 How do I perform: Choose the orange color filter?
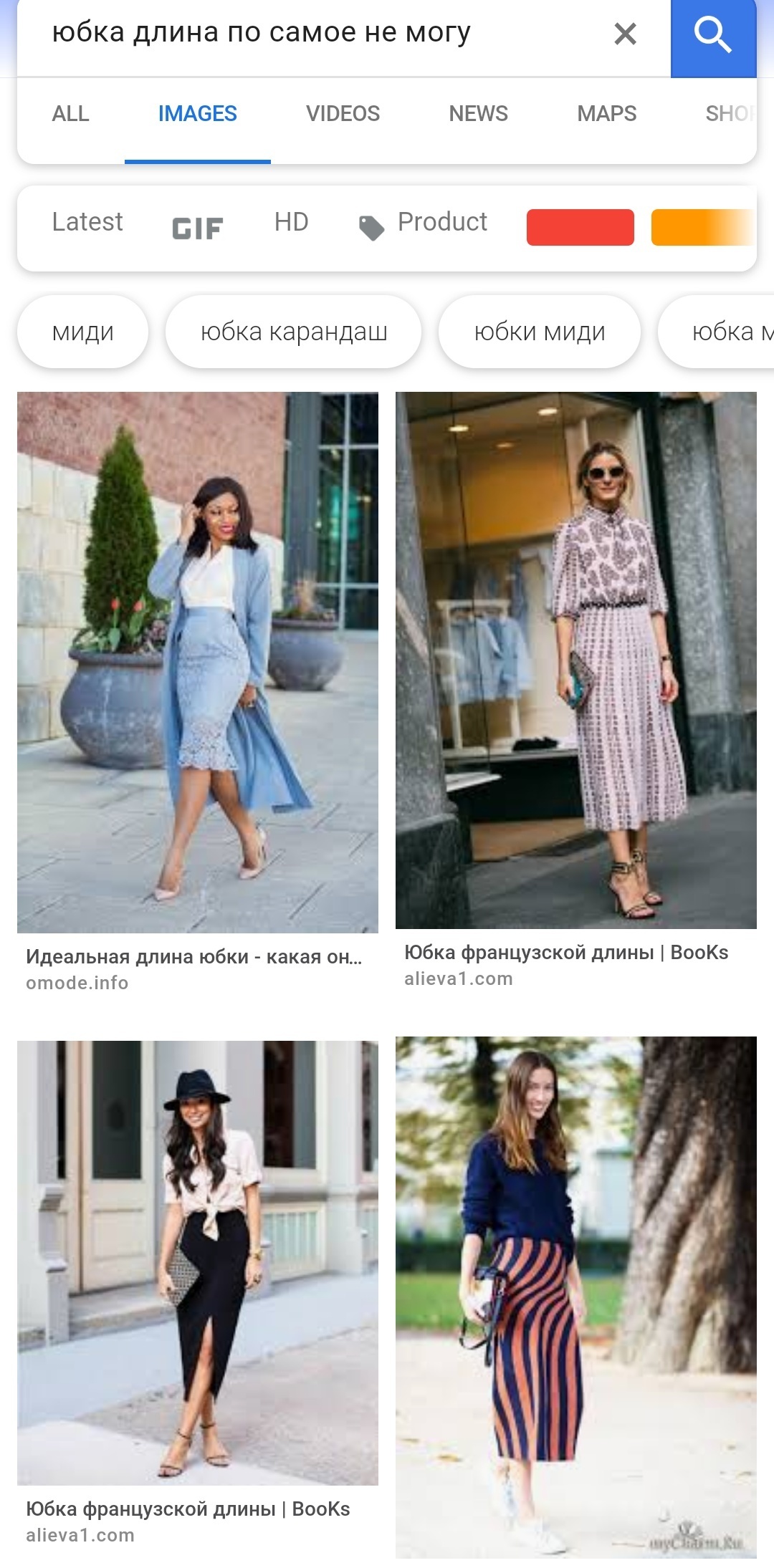703,227
